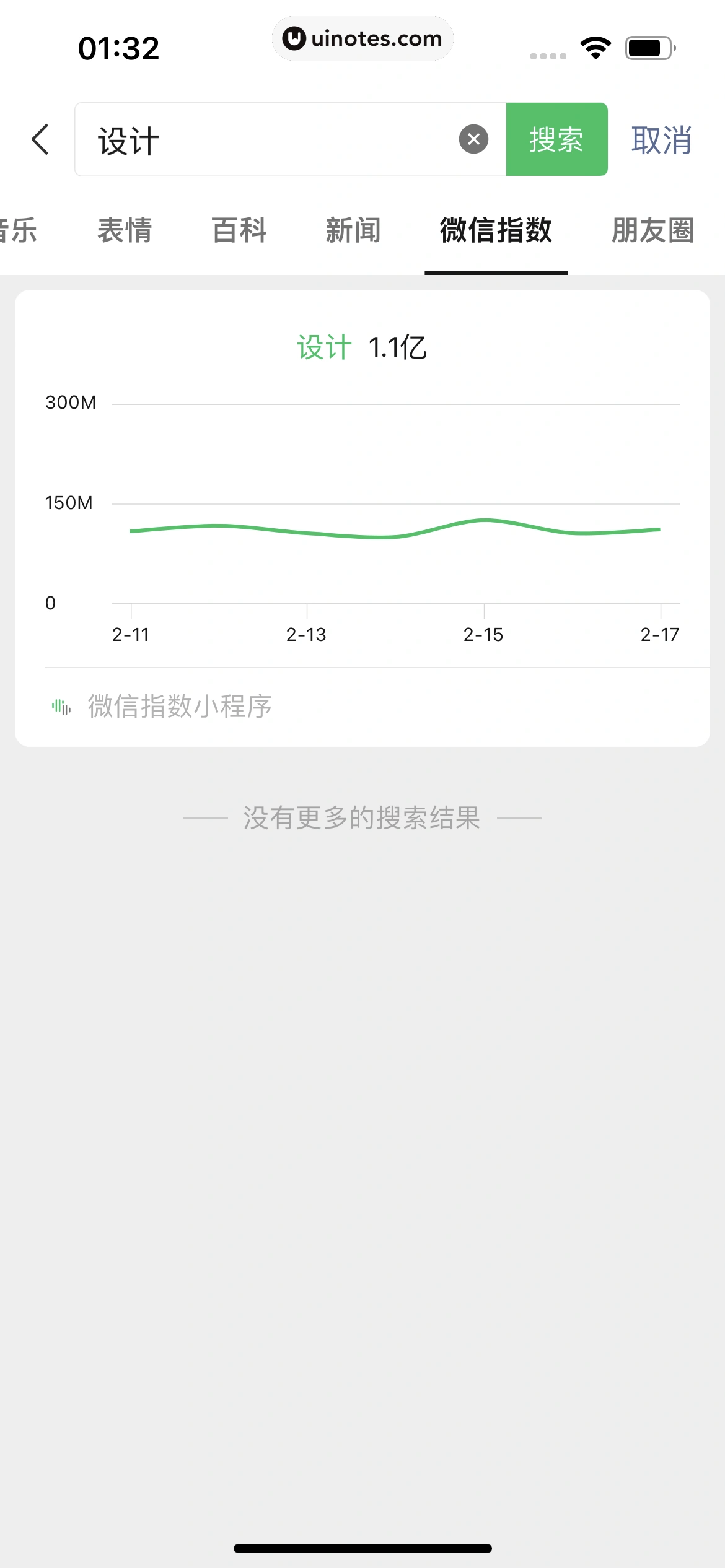Image resolution: width=725 pixels, height=1568 pixels.
Task: Clear the search field using the X icon
Action: [473, 138]
